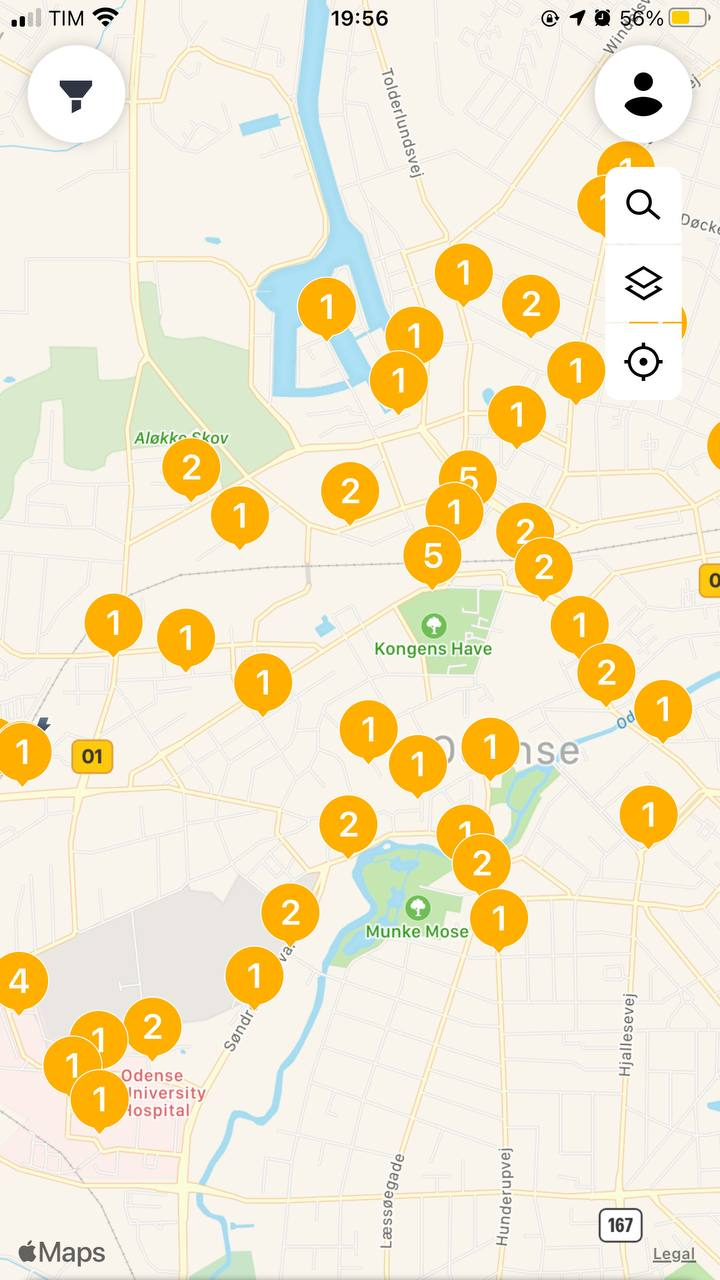Open the user profile
Screen dimensions: 720x1280
[x=643, y=94]
